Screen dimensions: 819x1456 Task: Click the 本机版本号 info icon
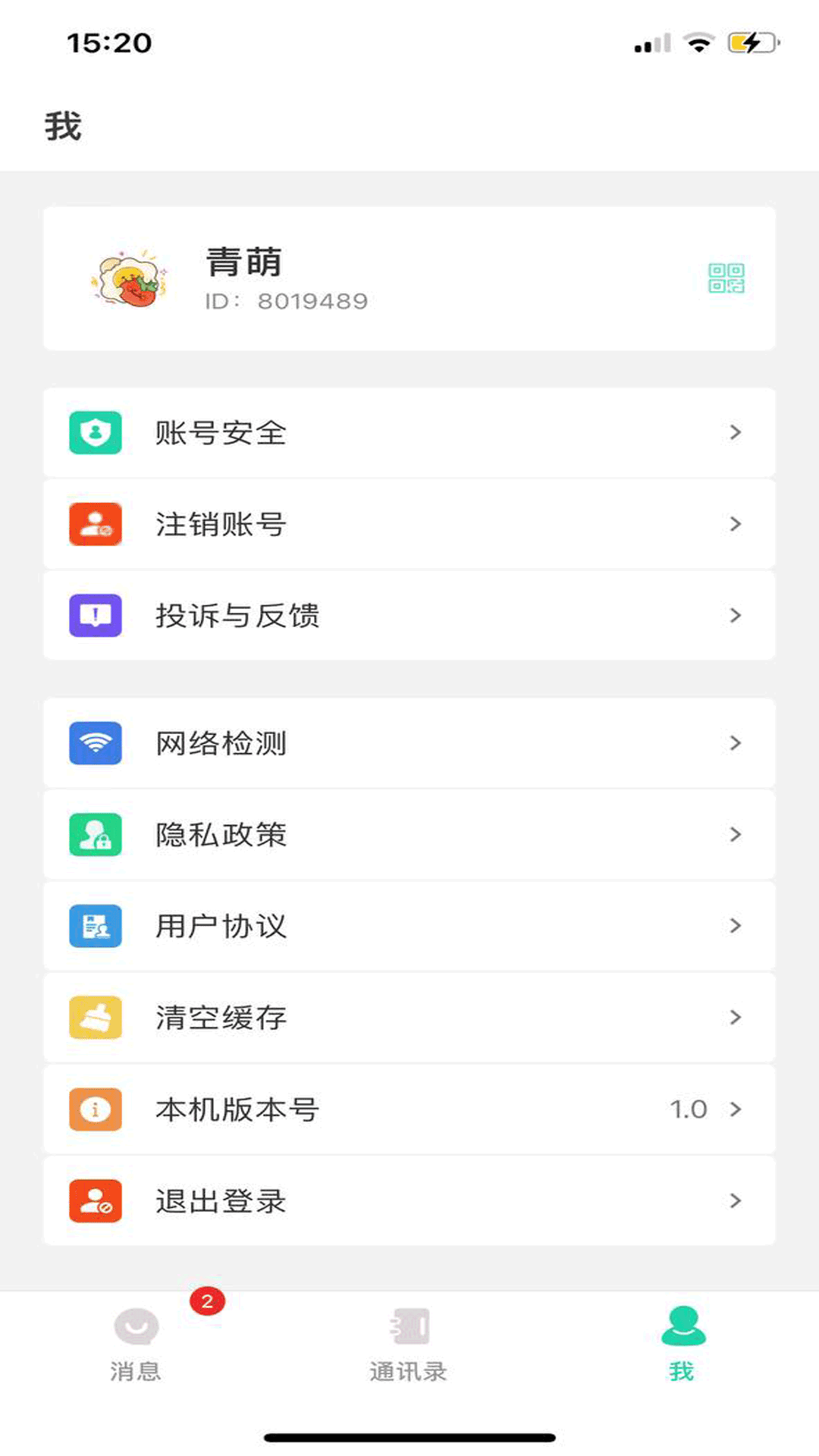point(95,1109)
